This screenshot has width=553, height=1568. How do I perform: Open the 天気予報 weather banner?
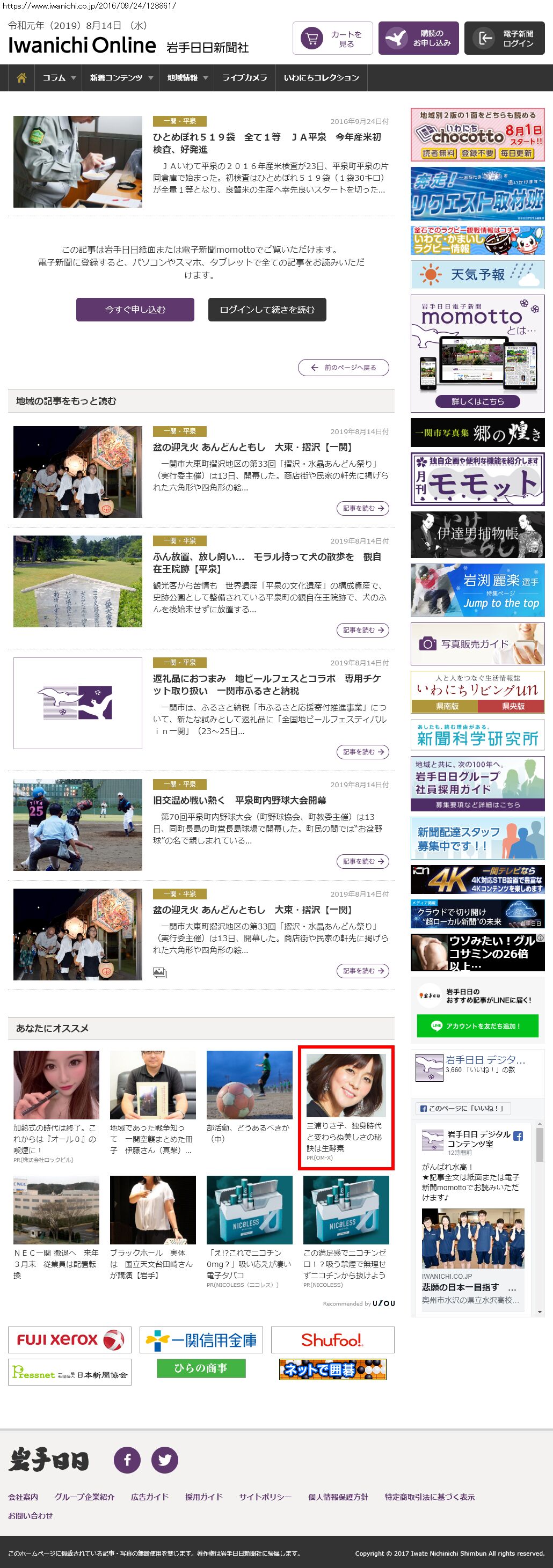click(477, 275)
